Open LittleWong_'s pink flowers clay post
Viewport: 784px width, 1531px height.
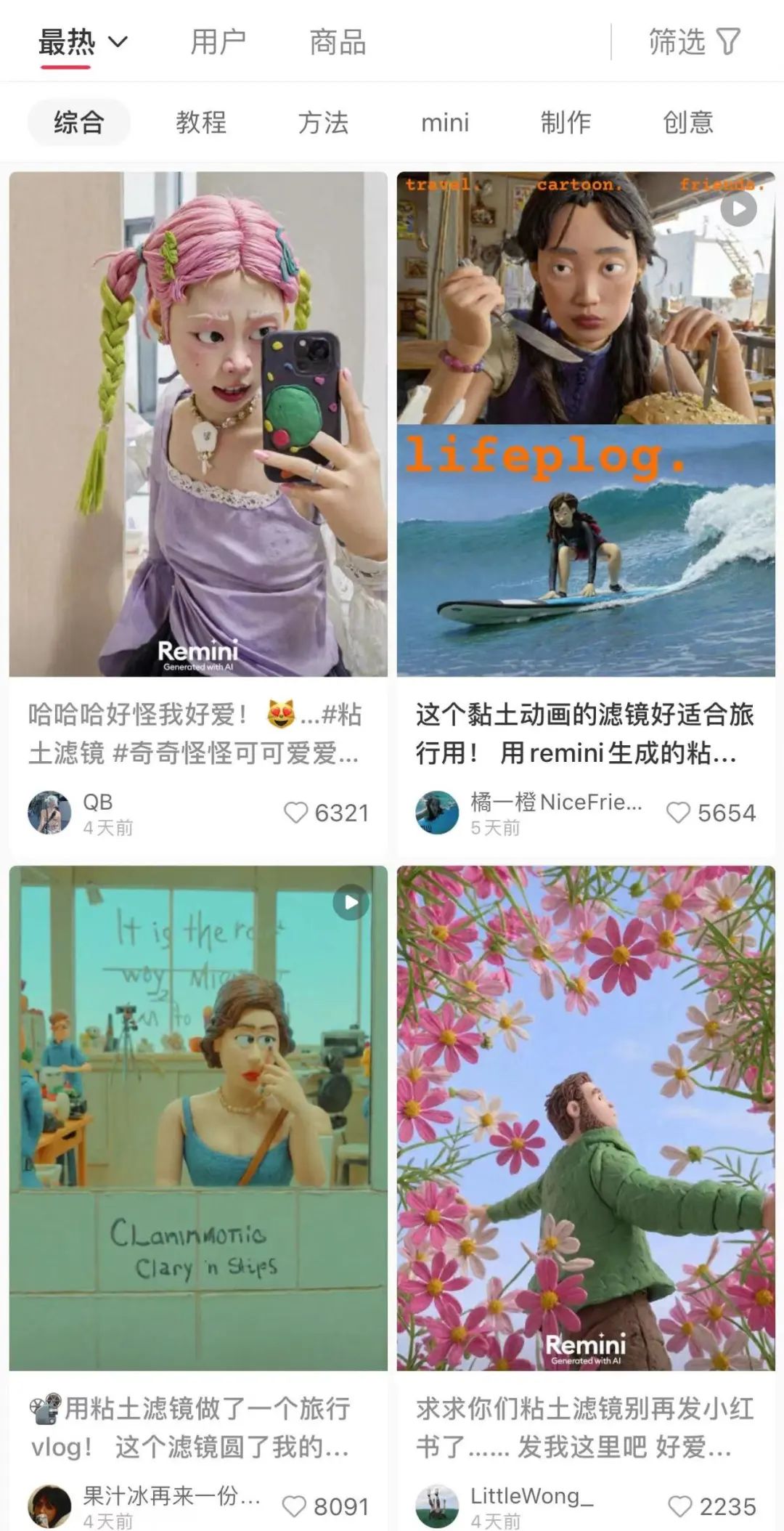tap(586, 1118)
